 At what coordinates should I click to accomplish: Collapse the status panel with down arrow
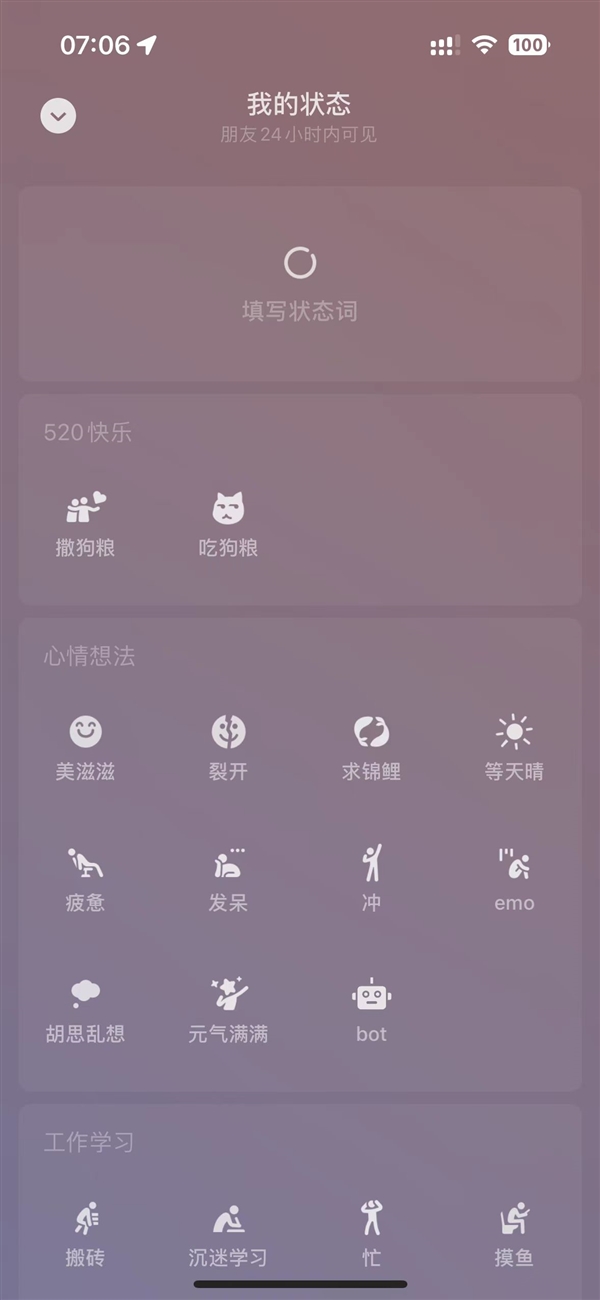tap(58, 116)
